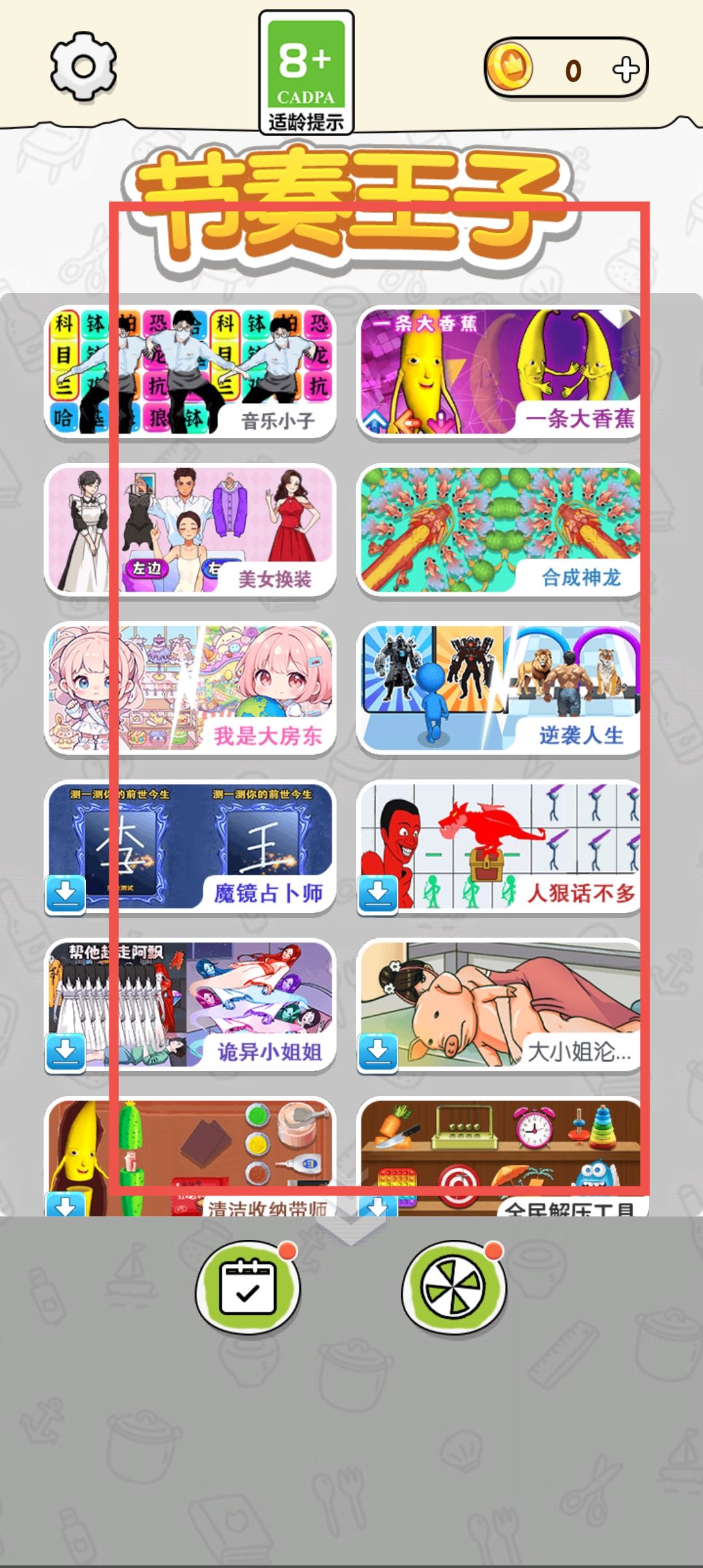This screenshot has width=703, height=1568.
Task: Download the 魔镜占卜师 game
Action: (65, 893)
